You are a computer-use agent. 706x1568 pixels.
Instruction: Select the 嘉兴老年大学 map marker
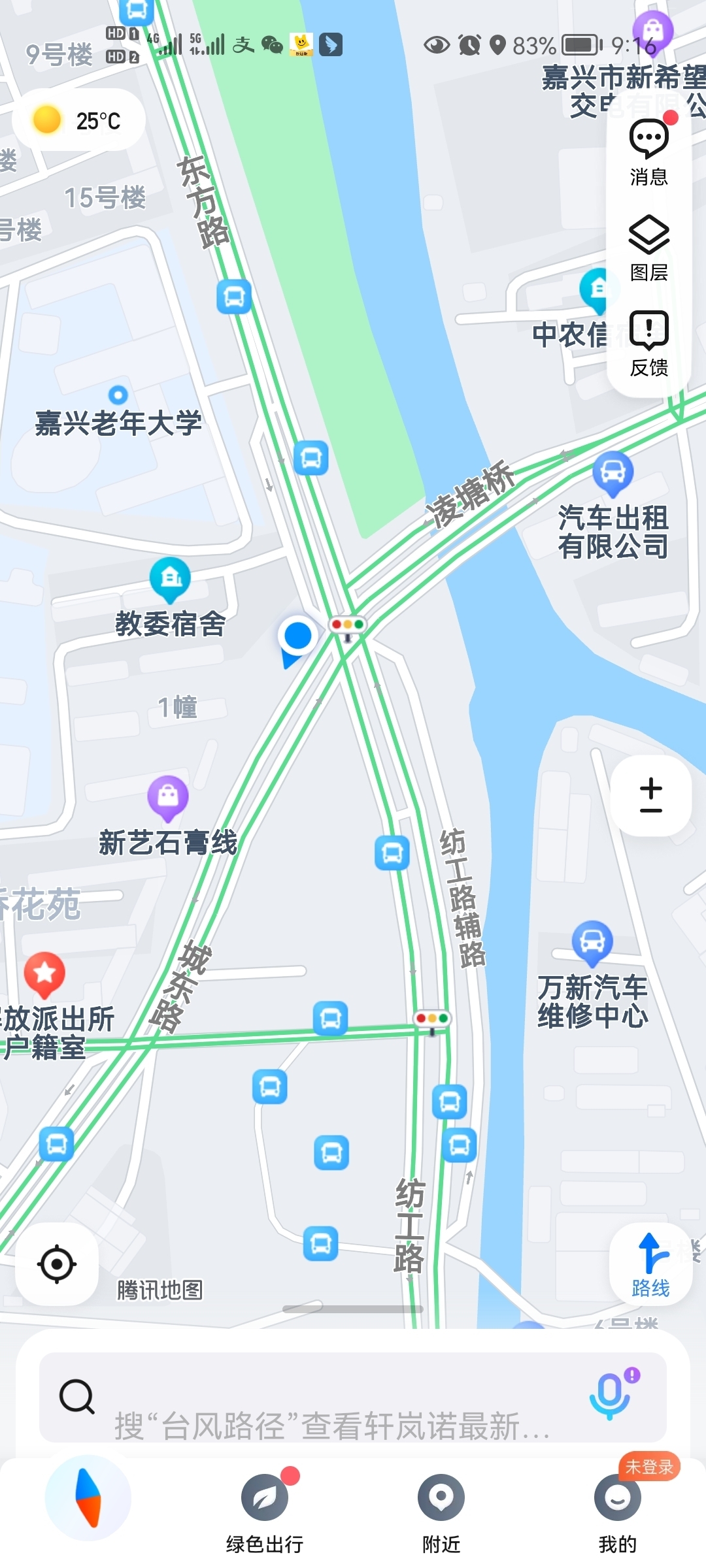tap(118, 396)
